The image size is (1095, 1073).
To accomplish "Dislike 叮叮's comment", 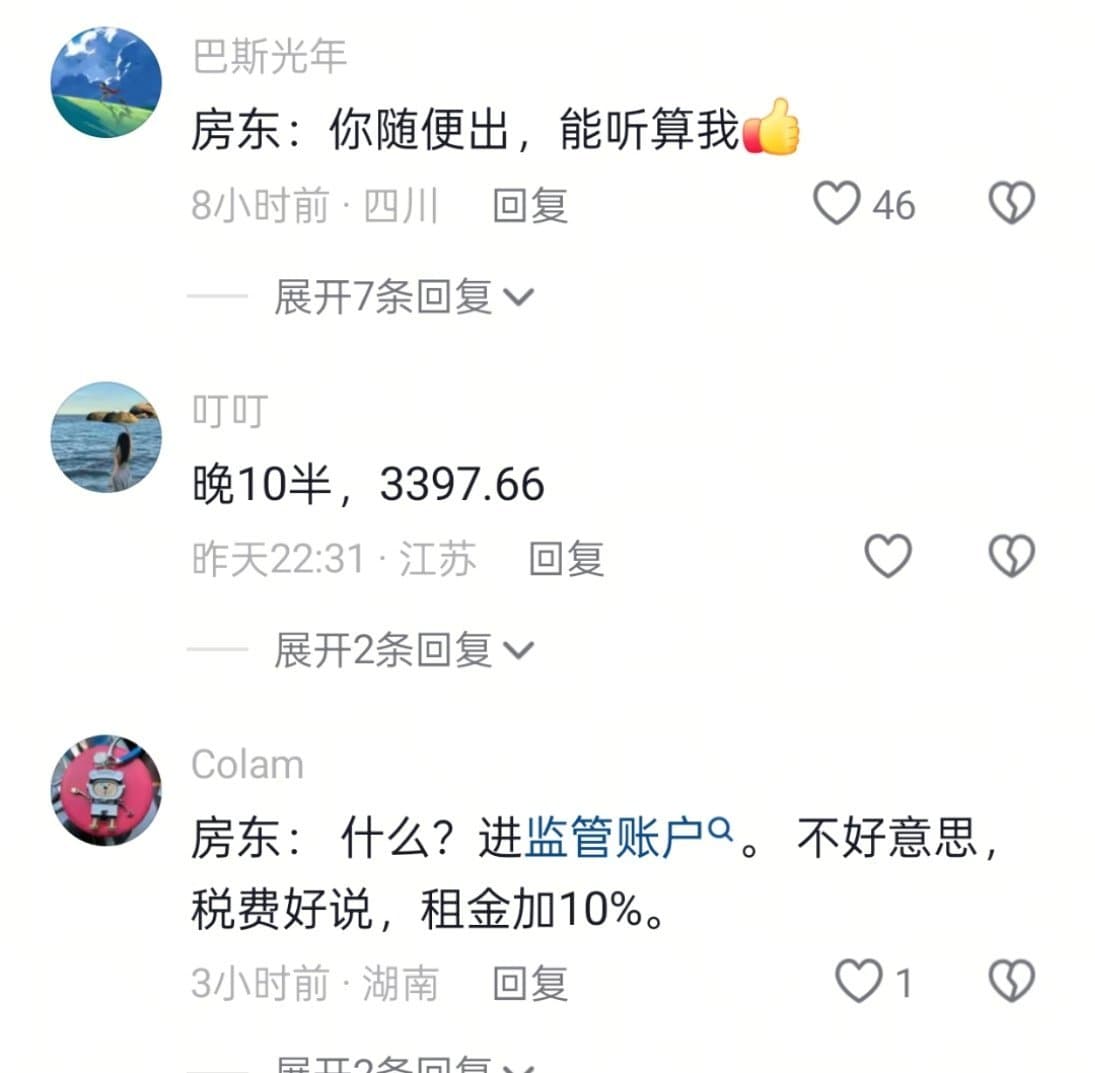I will (x=1011, y=556).
